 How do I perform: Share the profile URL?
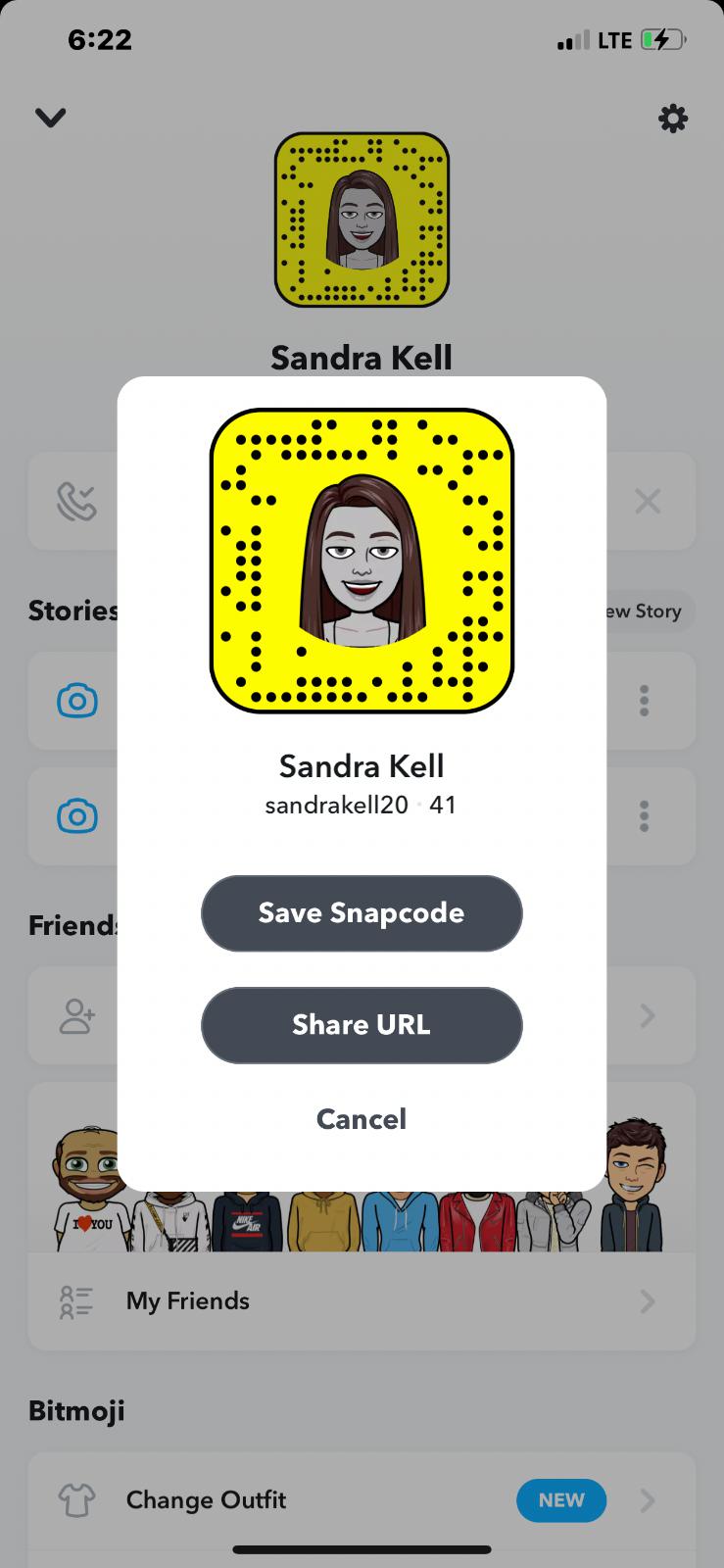(x=362, y=1025)
